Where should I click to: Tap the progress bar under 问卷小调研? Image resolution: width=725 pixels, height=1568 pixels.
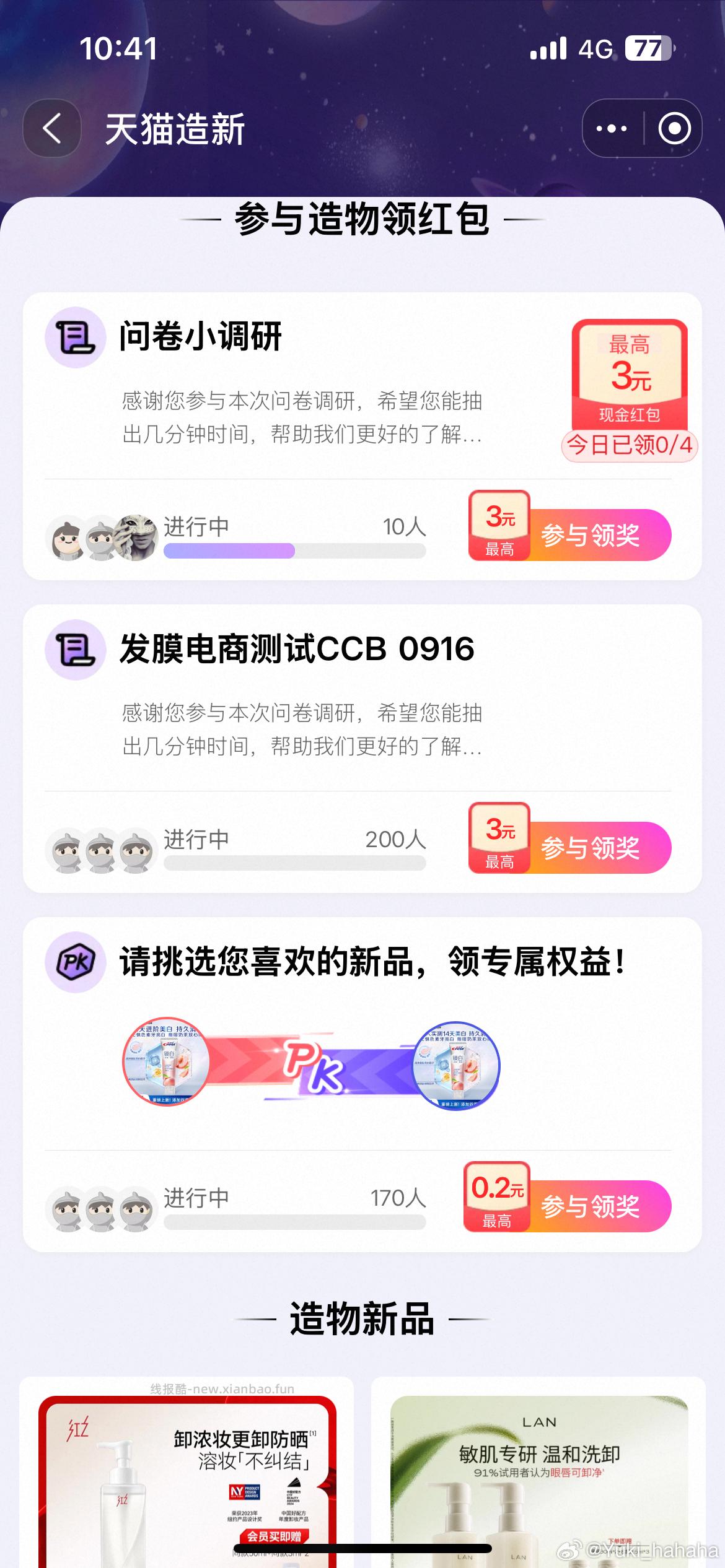(293, 550)
